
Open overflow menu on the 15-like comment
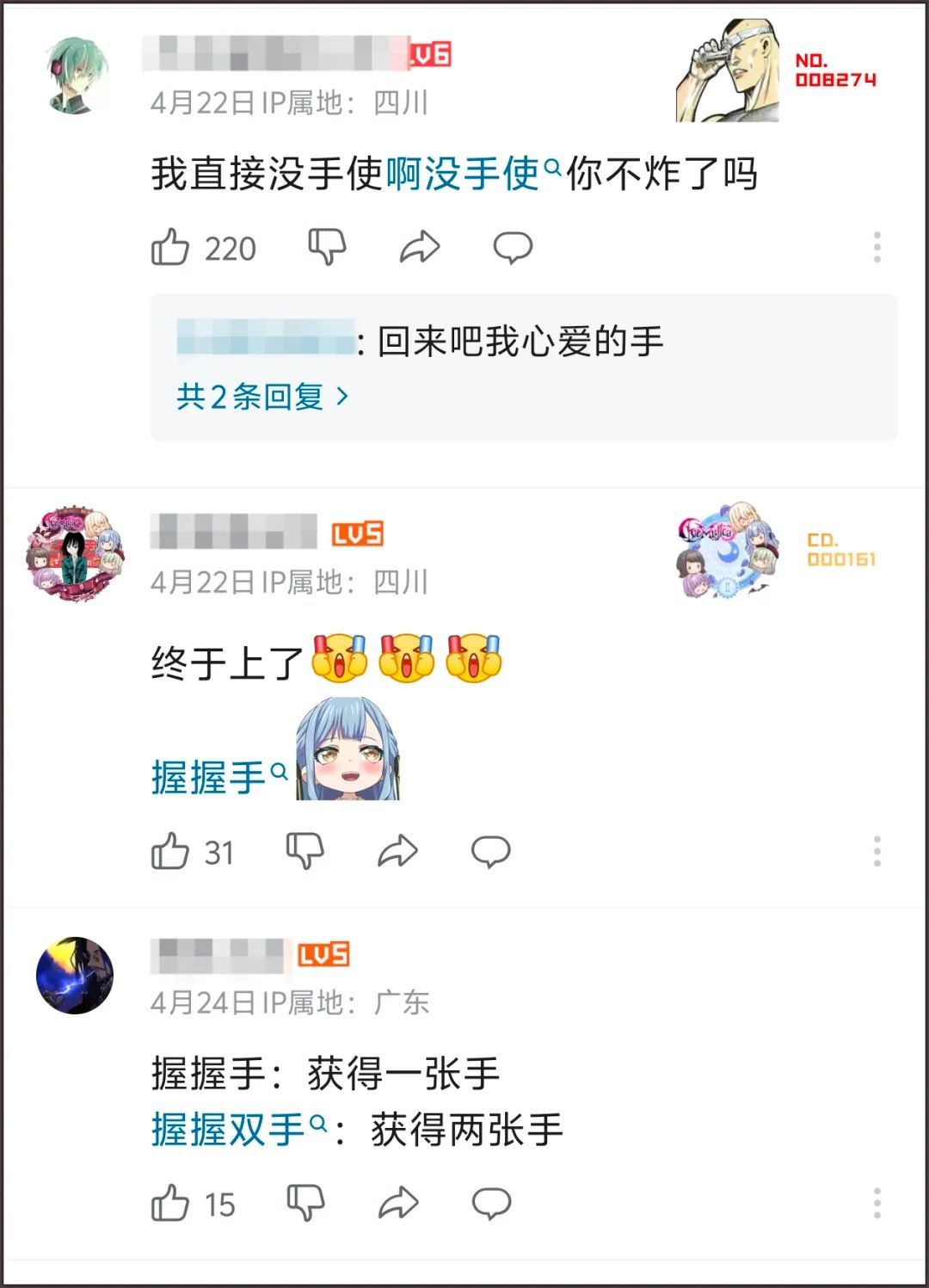[877, 1204]
